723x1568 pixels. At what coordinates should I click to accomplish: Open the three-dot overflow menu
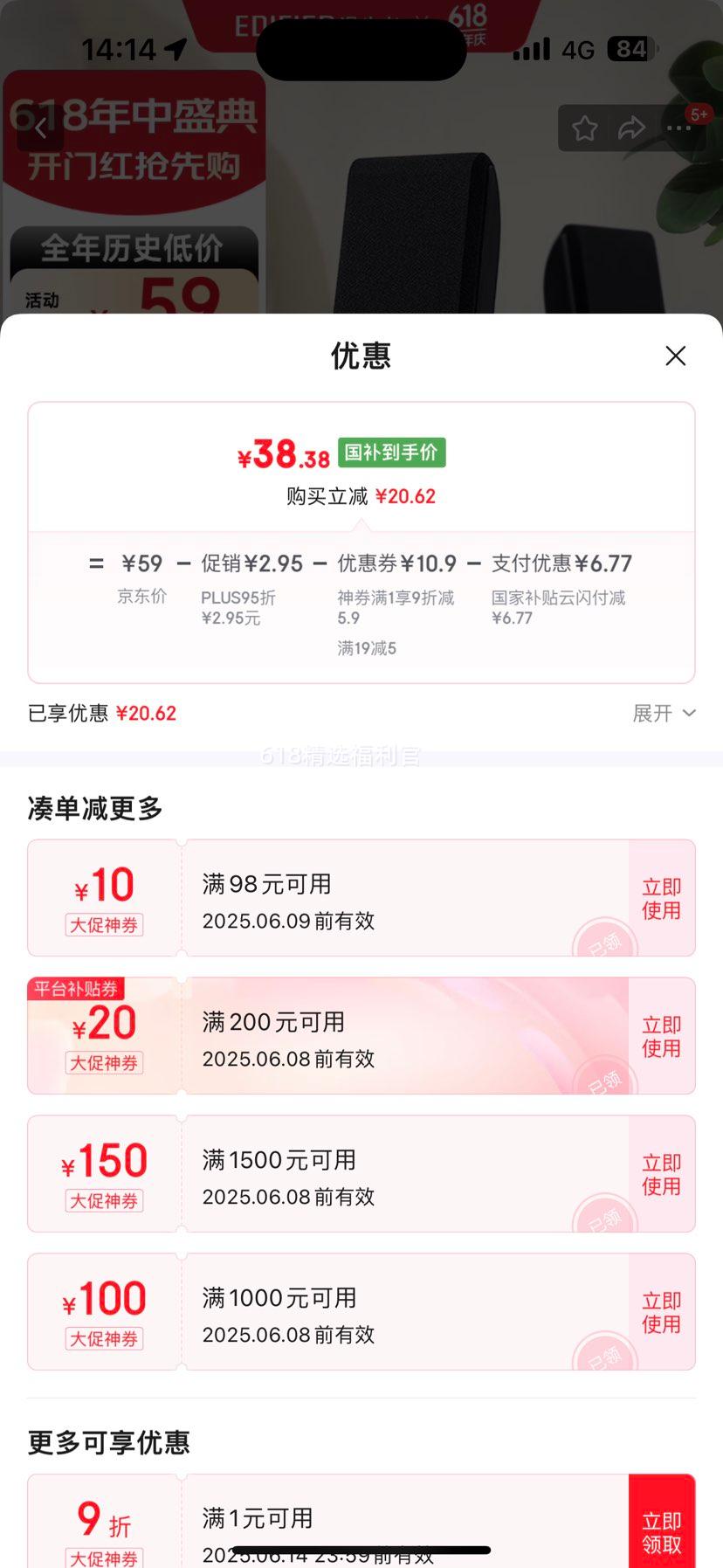pos(678,129)
